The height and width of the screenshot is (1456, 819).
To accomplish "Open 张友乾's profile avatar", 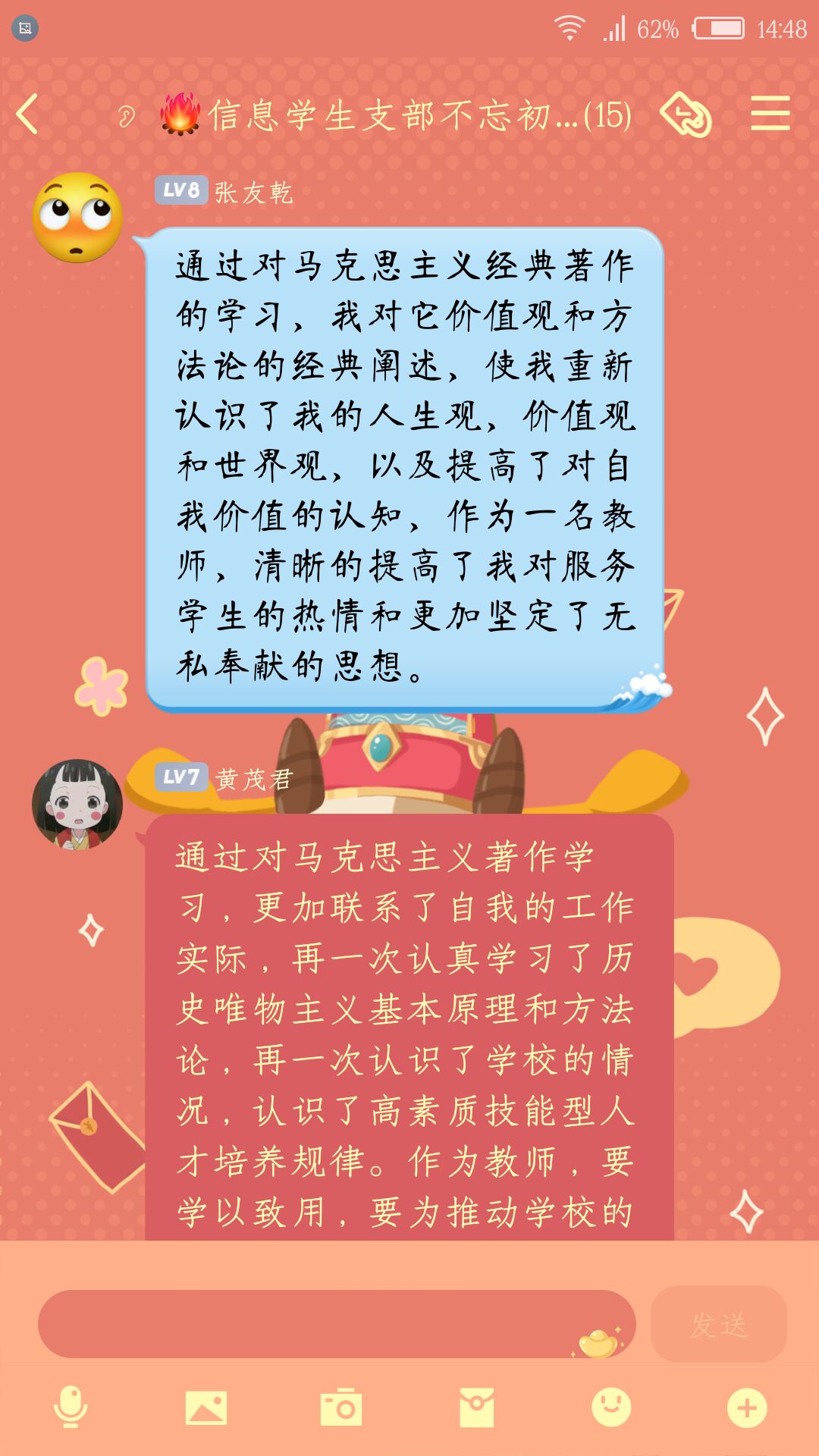I will tap(77, 218).
